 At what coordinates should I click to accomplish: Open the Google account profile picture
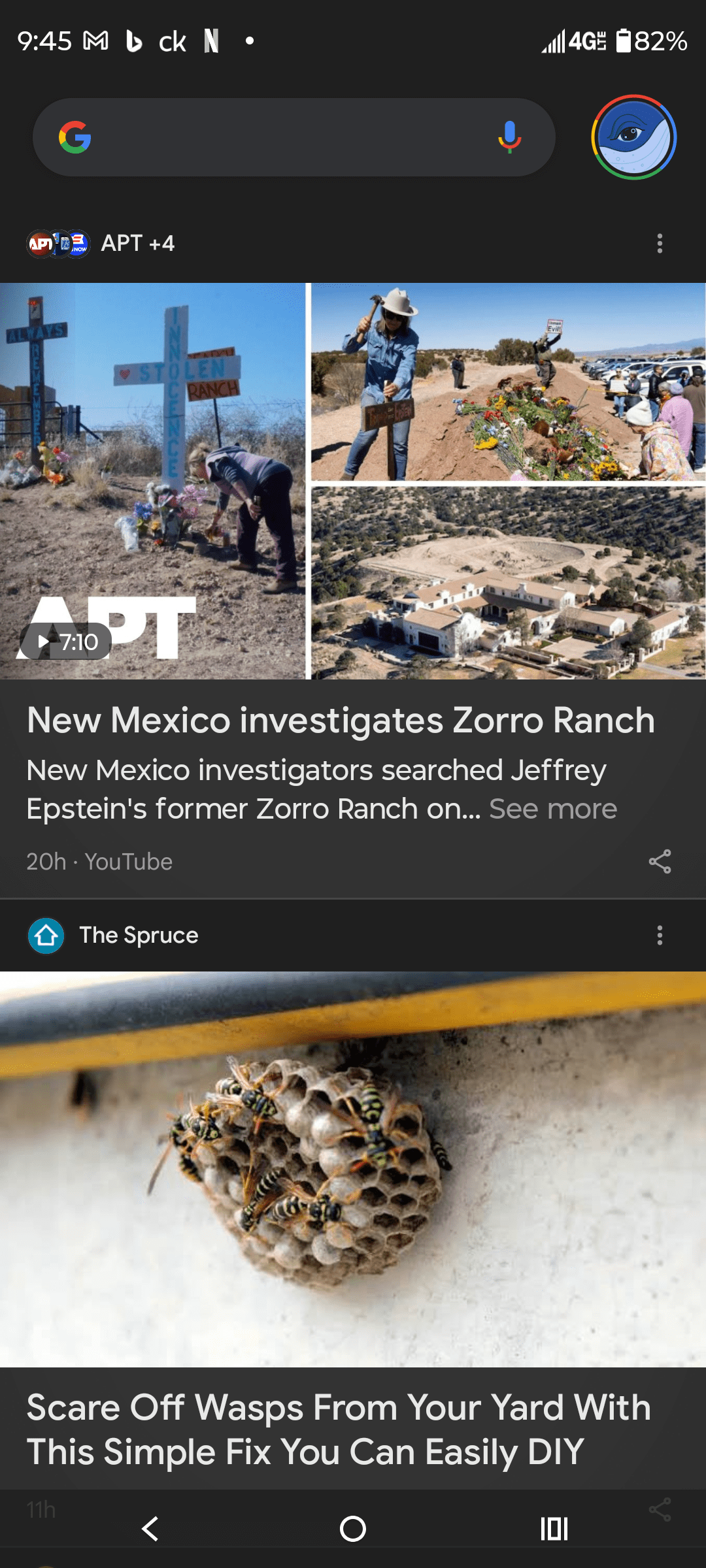[x=633, y=137]
